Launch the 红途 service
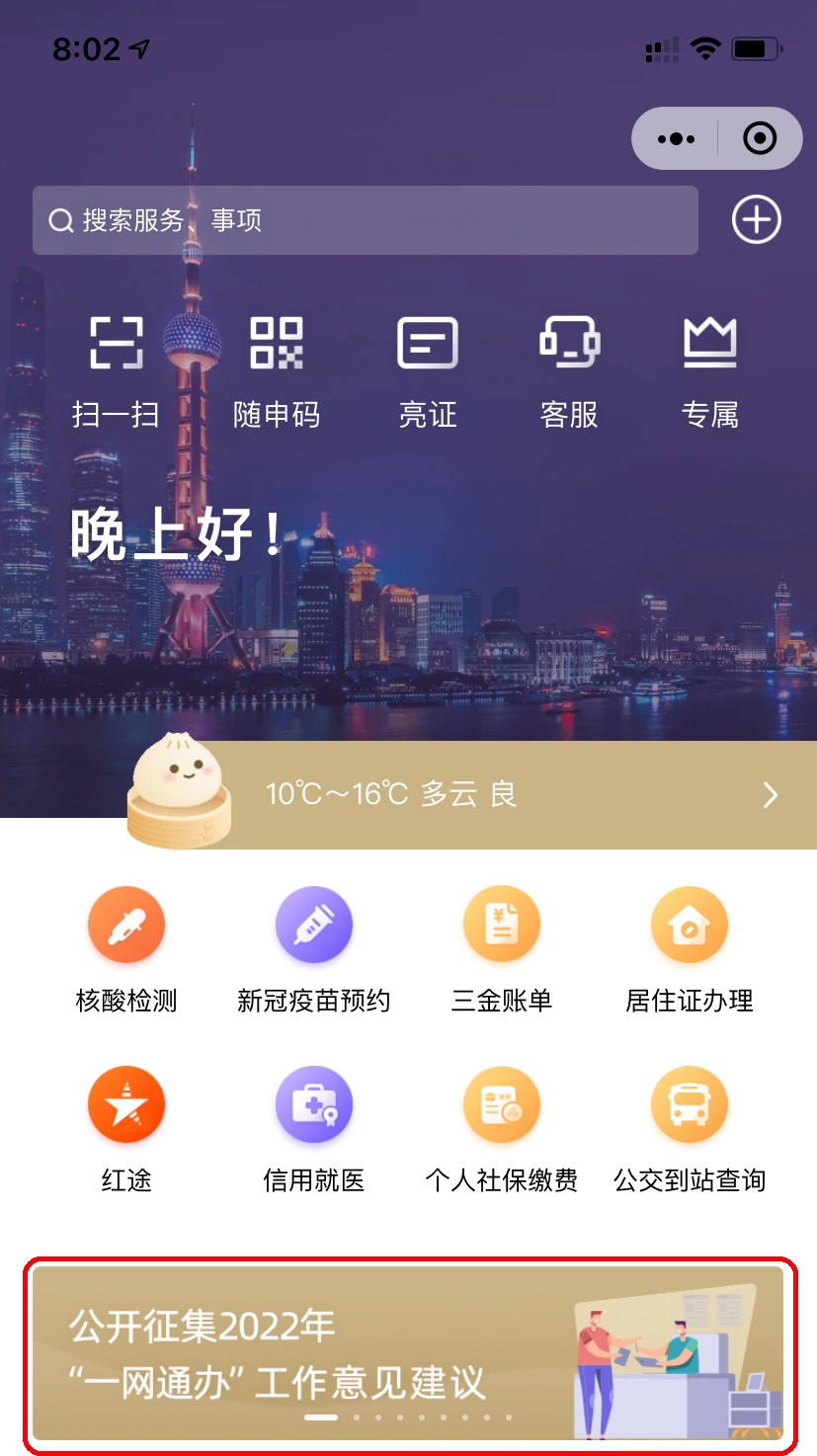The width and height of the screenshot is (817, 1456). pos(126,1128)
